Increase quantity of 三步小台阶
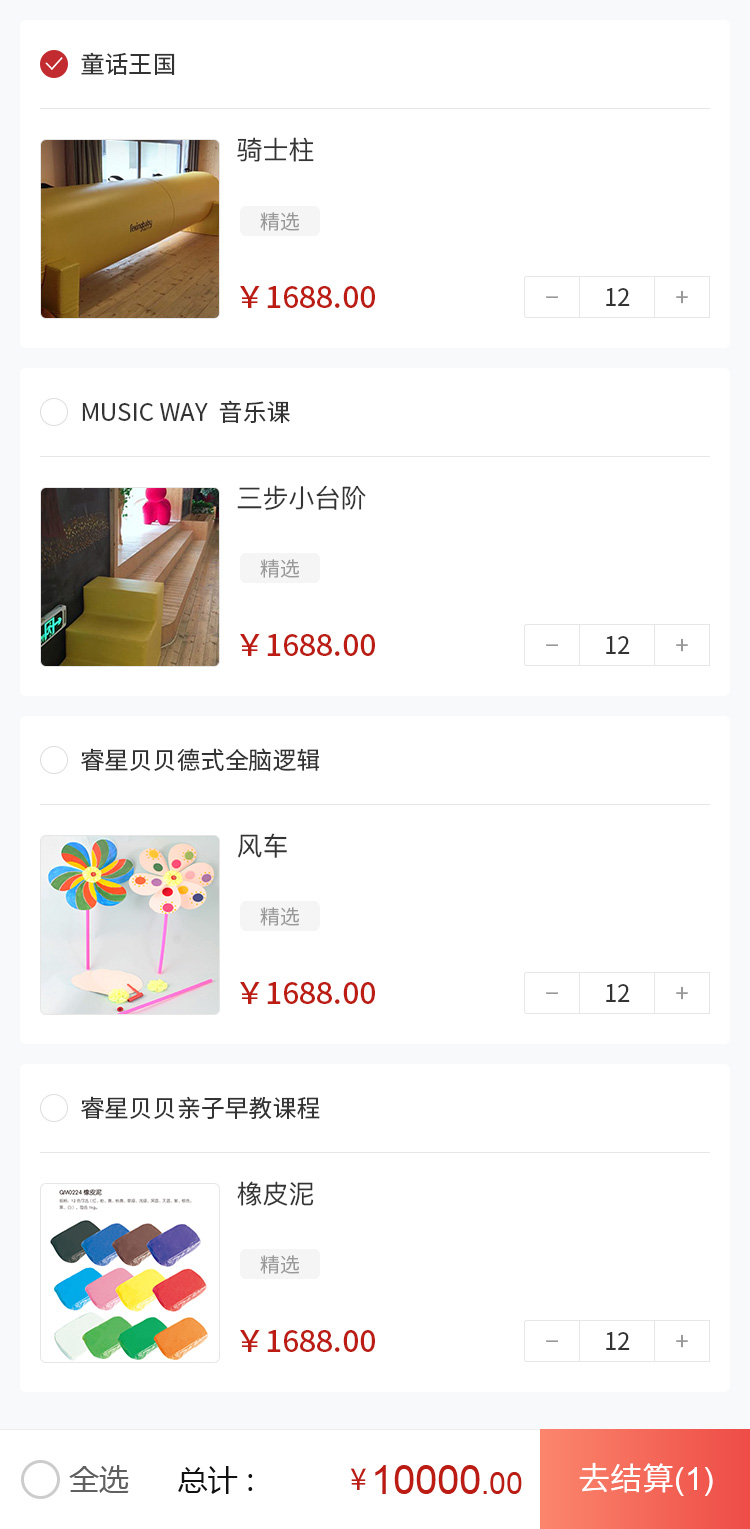 coord(682,645)
